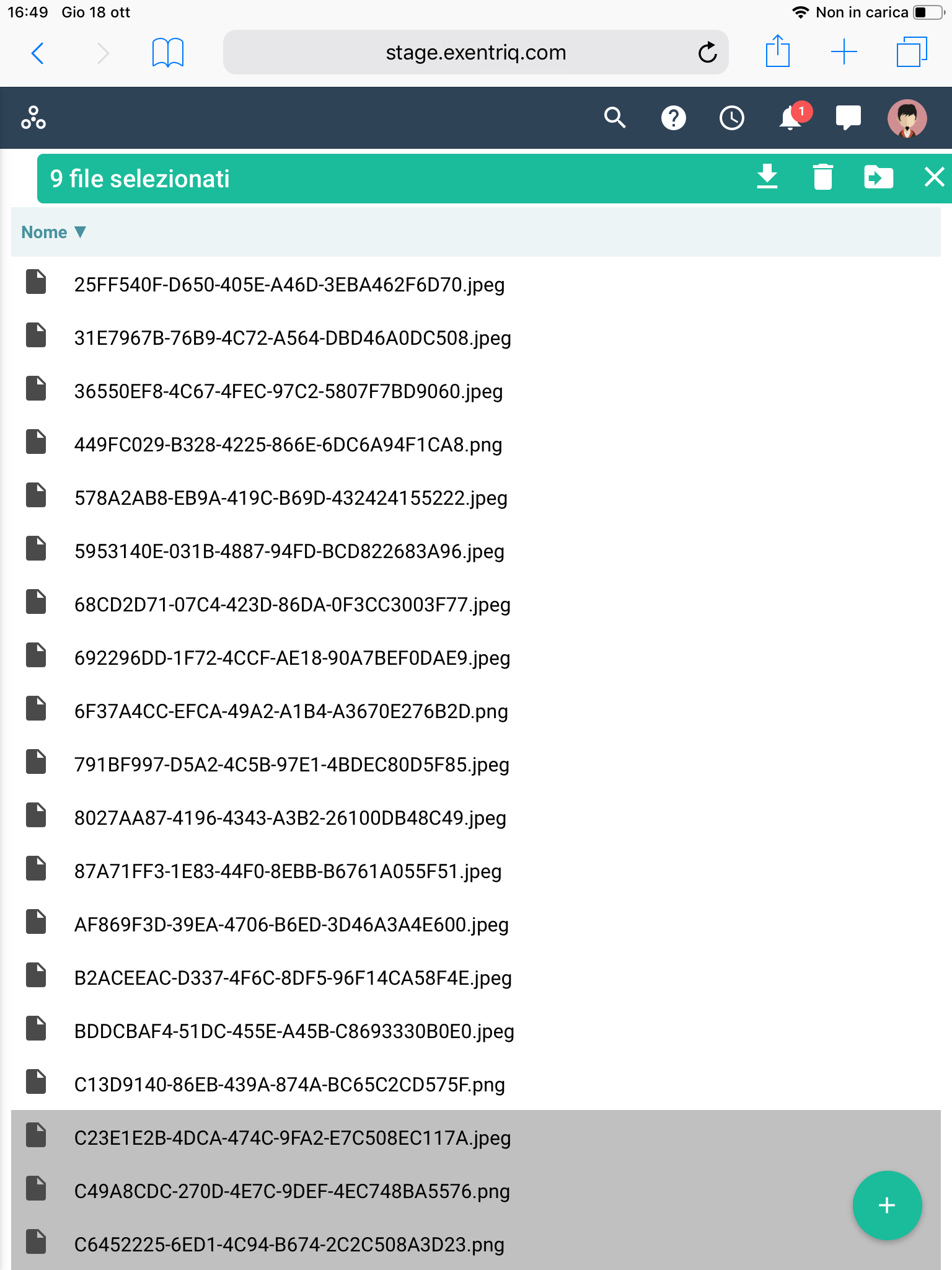The height and width of the screenshot is (1270, 952).
Task: Open the help question mark
Action: pos(673,117)
